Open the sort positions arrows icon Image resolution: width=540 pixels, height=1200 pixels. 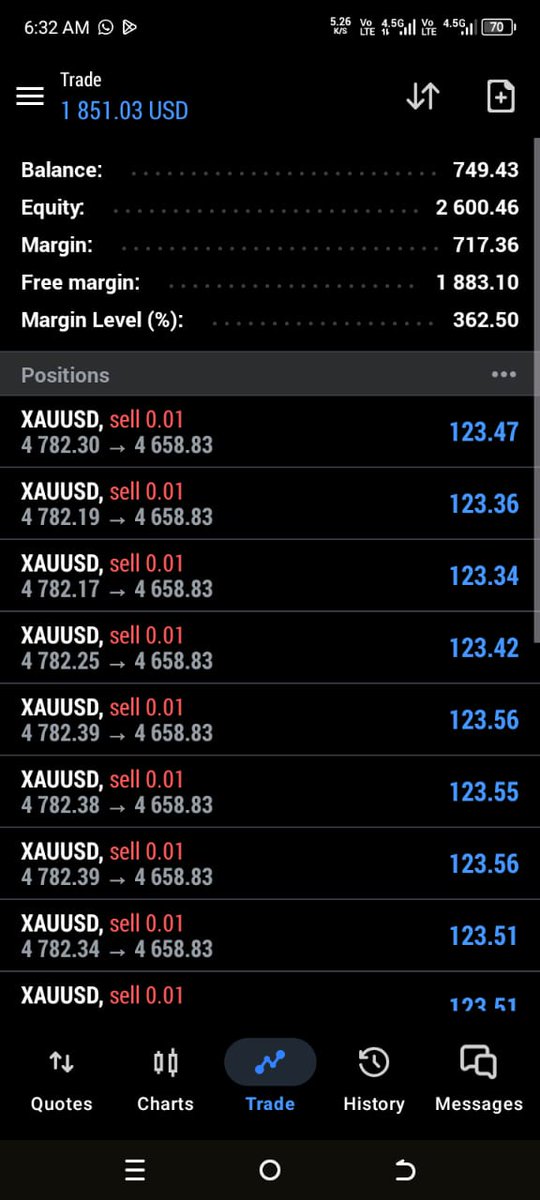coord(423,96)
